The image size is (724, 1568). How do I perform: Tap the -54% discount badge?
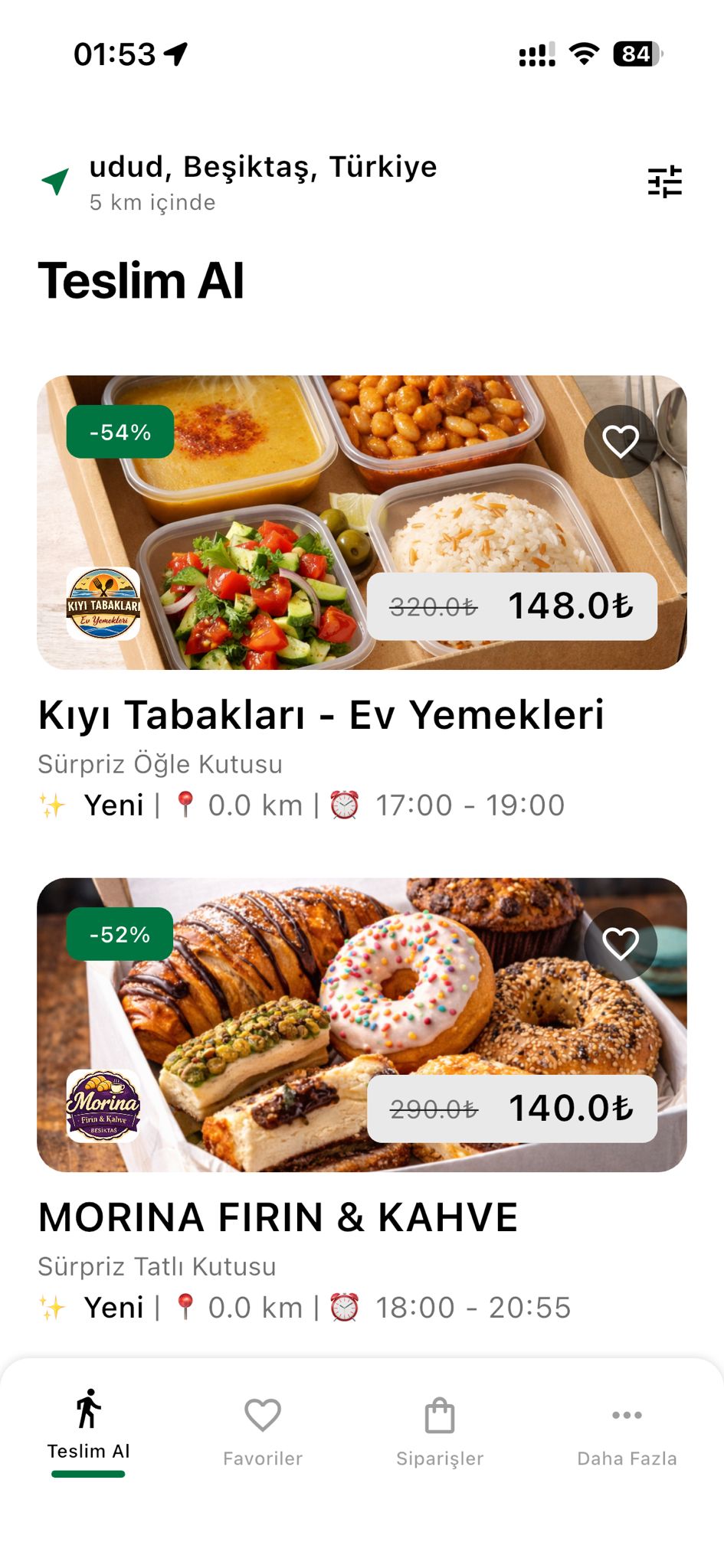[119, 433]
